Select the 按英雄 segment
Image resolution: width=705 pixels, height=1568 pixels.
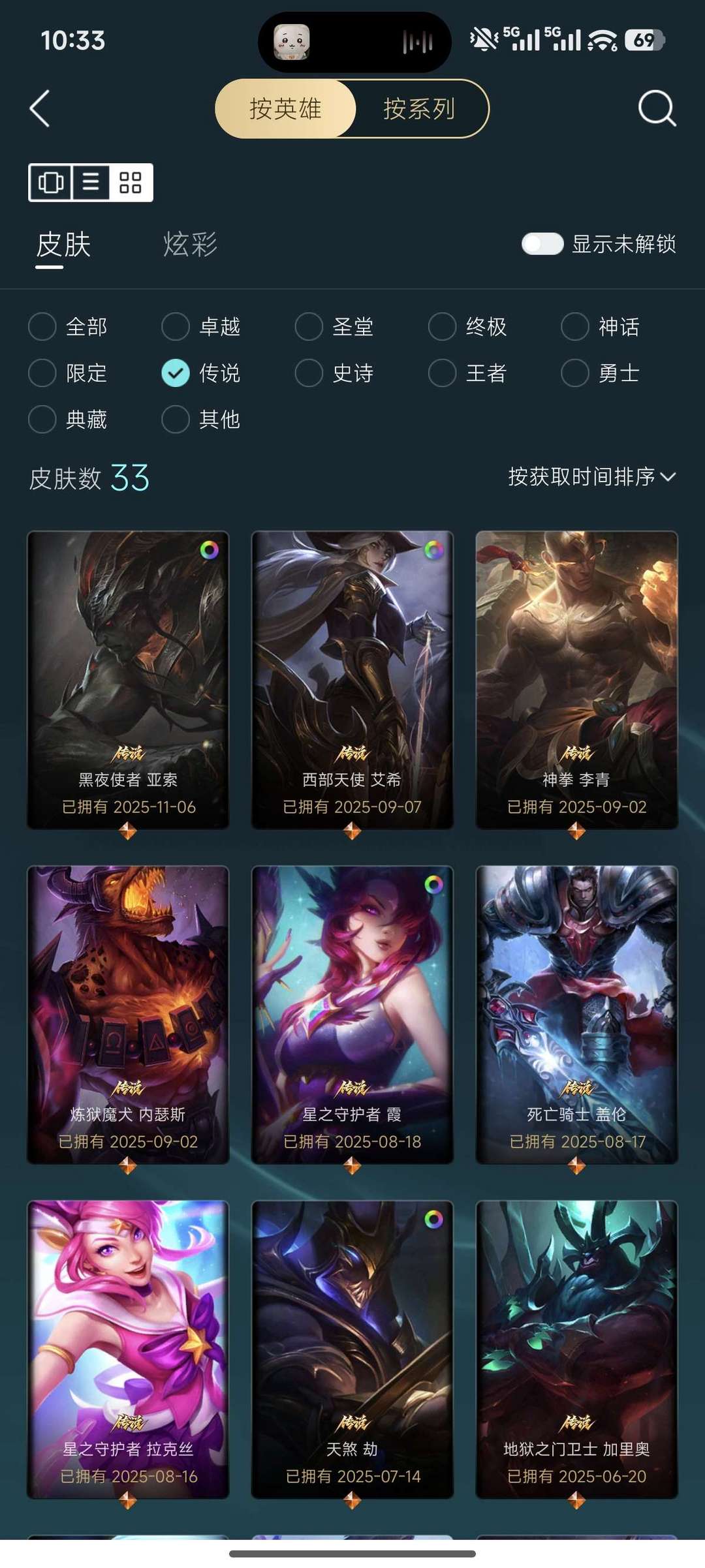tap(285, 109)
